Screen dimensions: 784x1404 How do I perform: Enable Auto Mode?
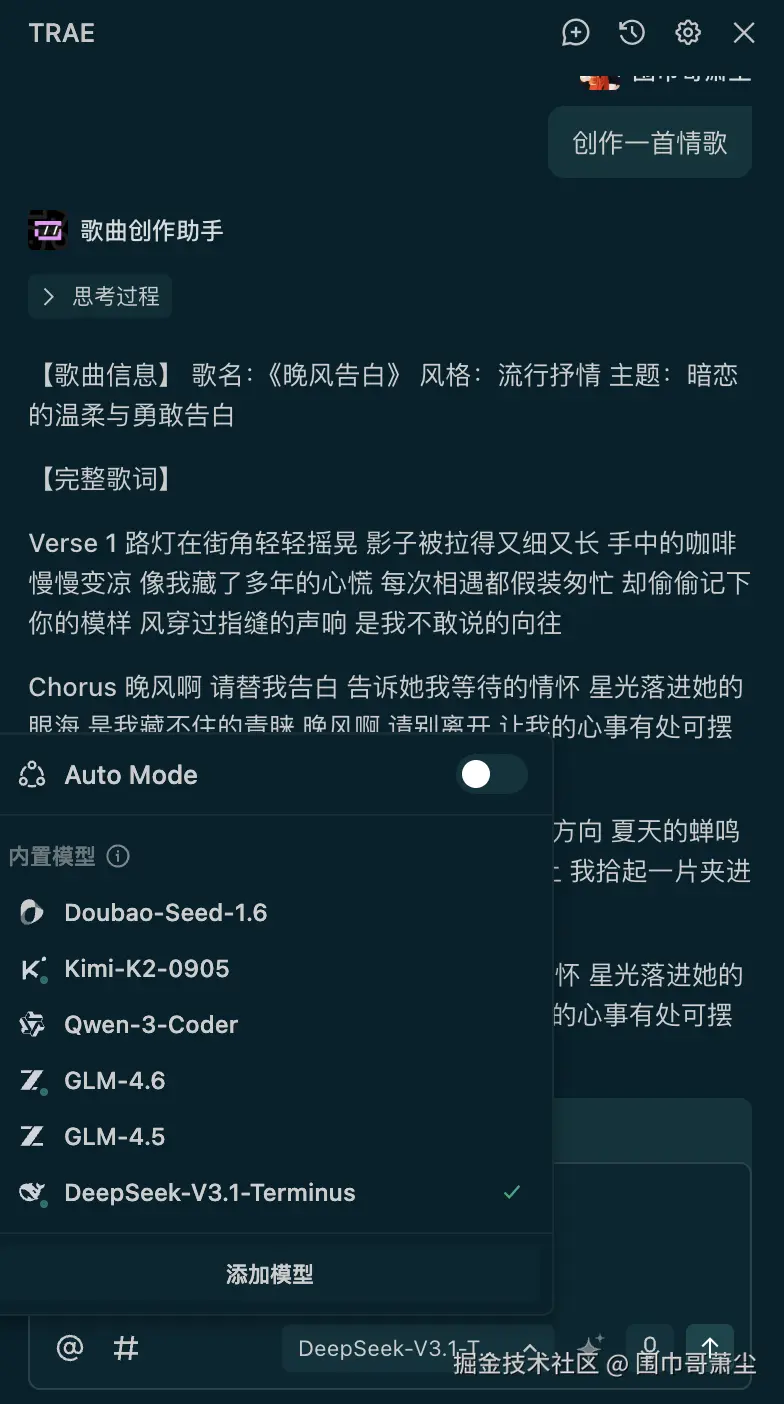tap(491, 774)
